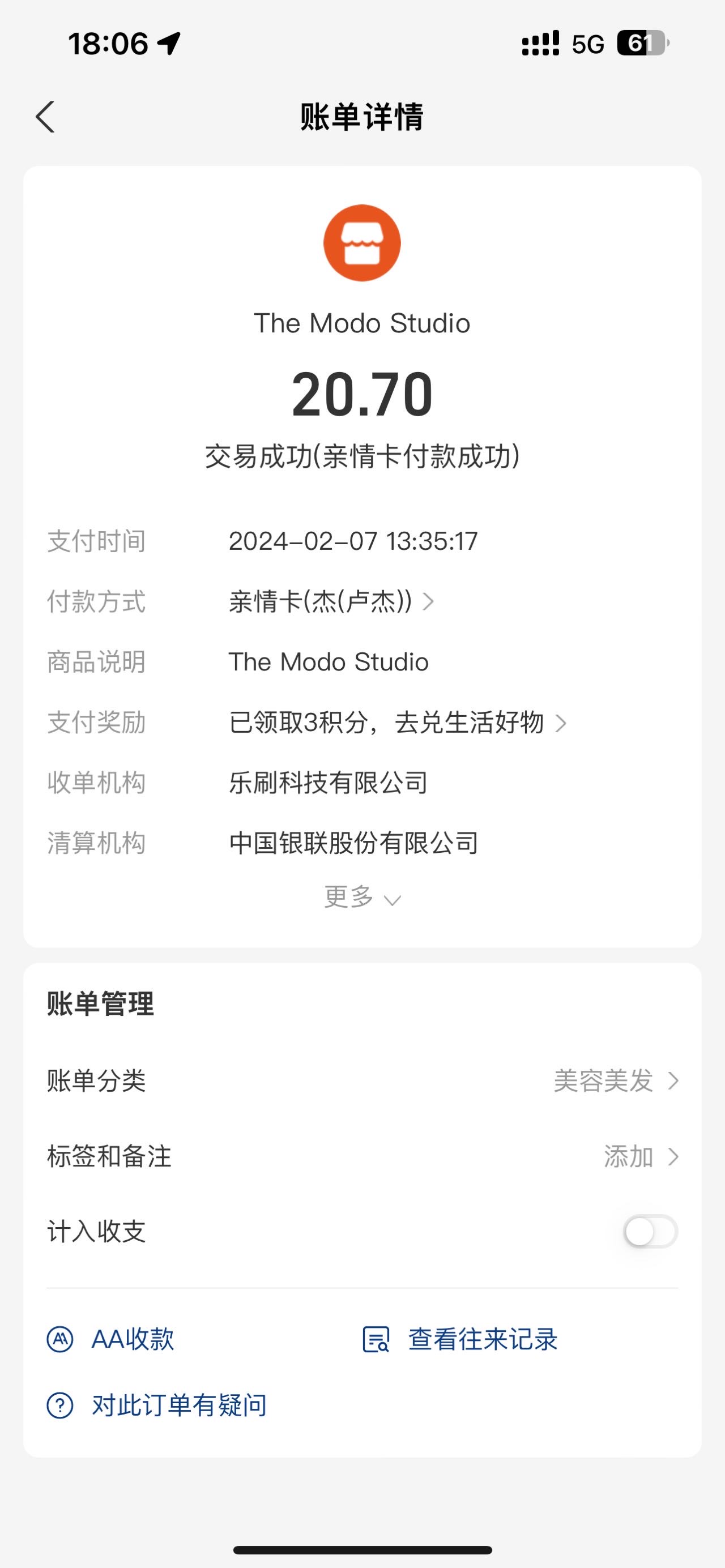Open The Modo Studio merchant icon
Viewport: 725px width, 1568px height.
(362, 243)
